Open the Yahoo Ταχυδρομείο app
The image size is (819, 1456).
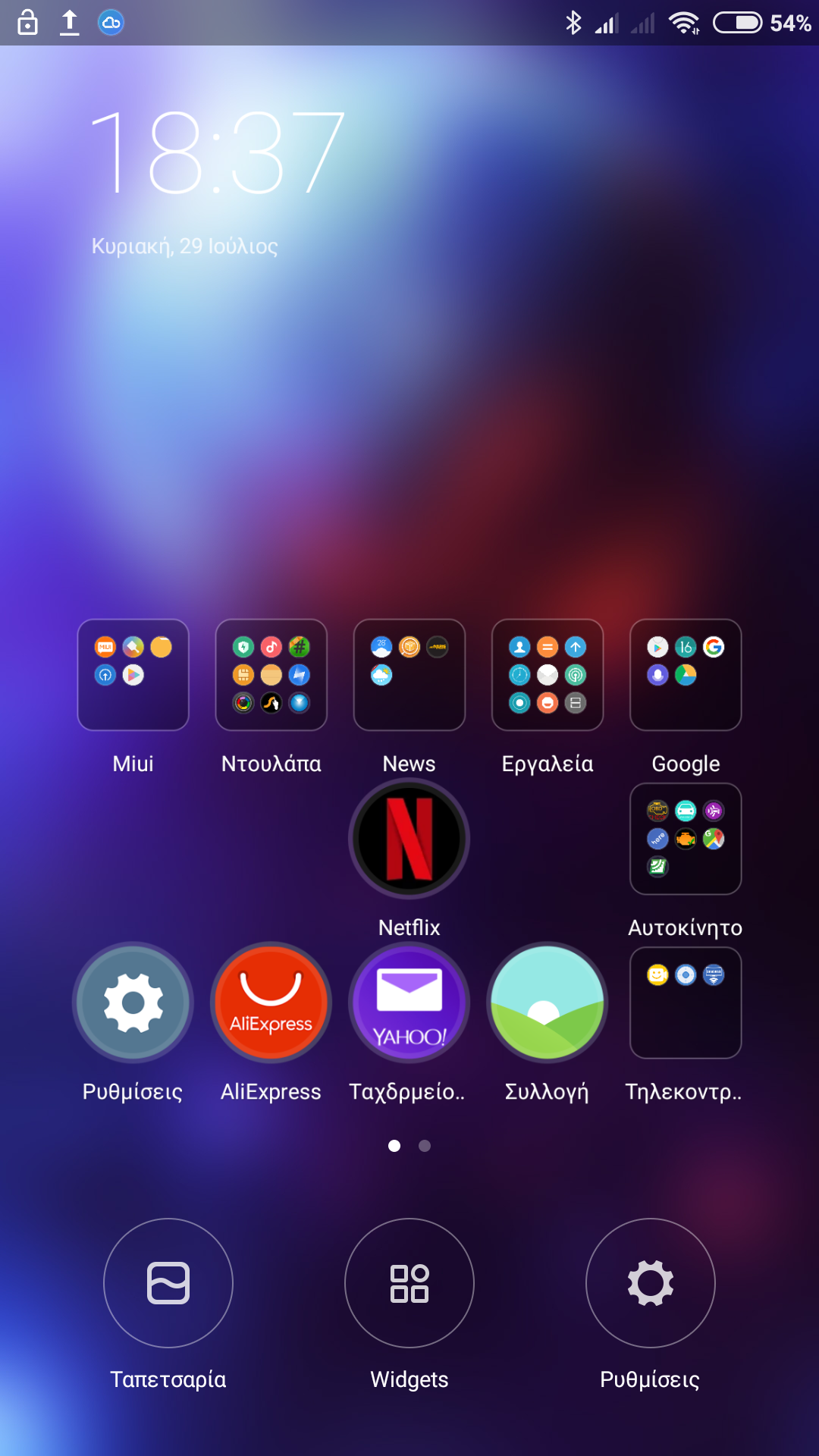point(409,1003)
